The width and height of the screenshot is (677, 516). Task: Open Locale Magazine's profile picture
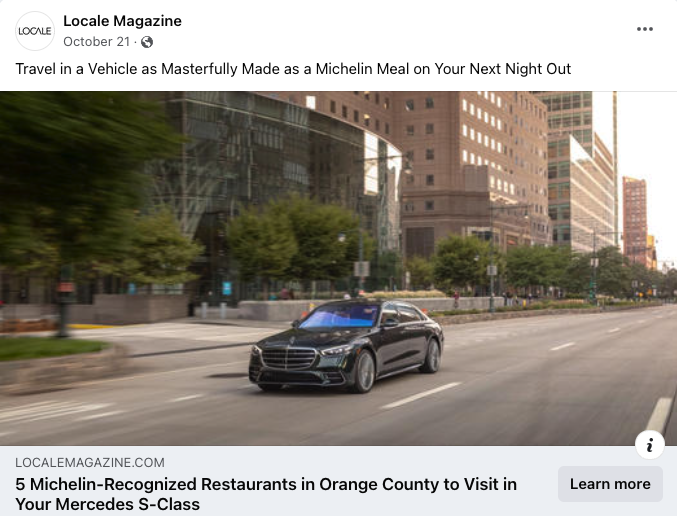tap(35, 31)
